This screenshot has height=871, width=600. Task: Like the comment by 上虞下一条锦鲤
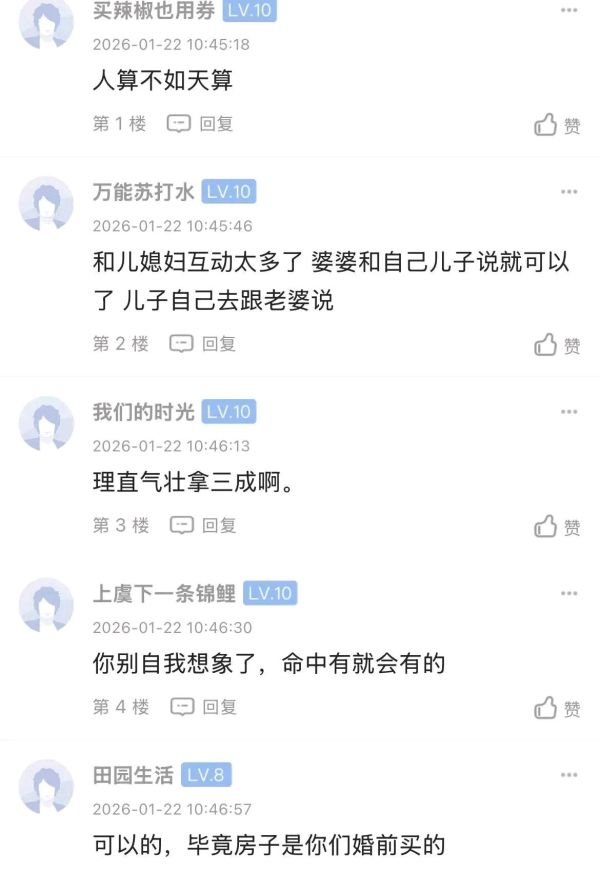(x=556, y=708)
